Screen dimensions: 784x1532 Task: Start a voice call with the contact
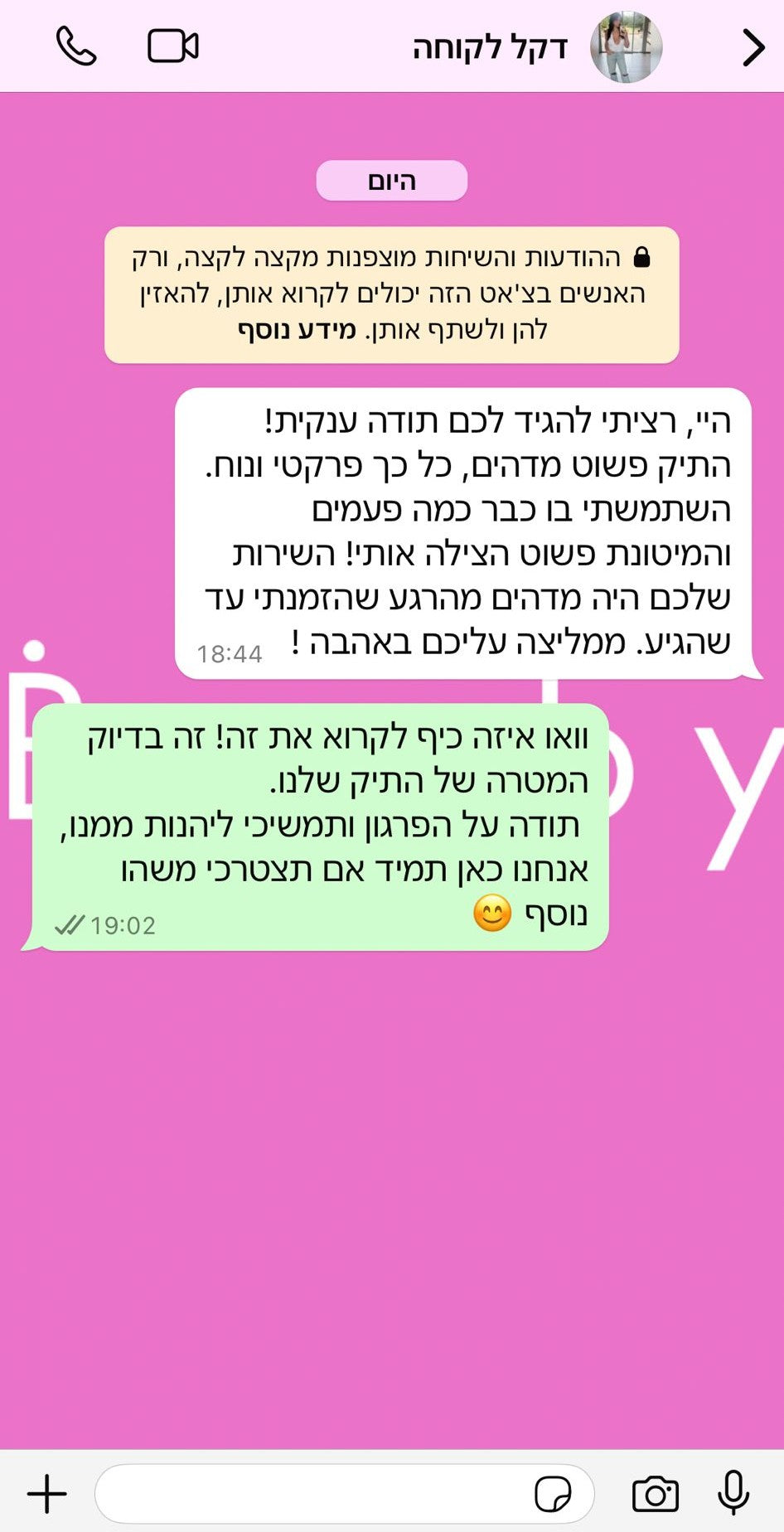click(x=76, y=46)
